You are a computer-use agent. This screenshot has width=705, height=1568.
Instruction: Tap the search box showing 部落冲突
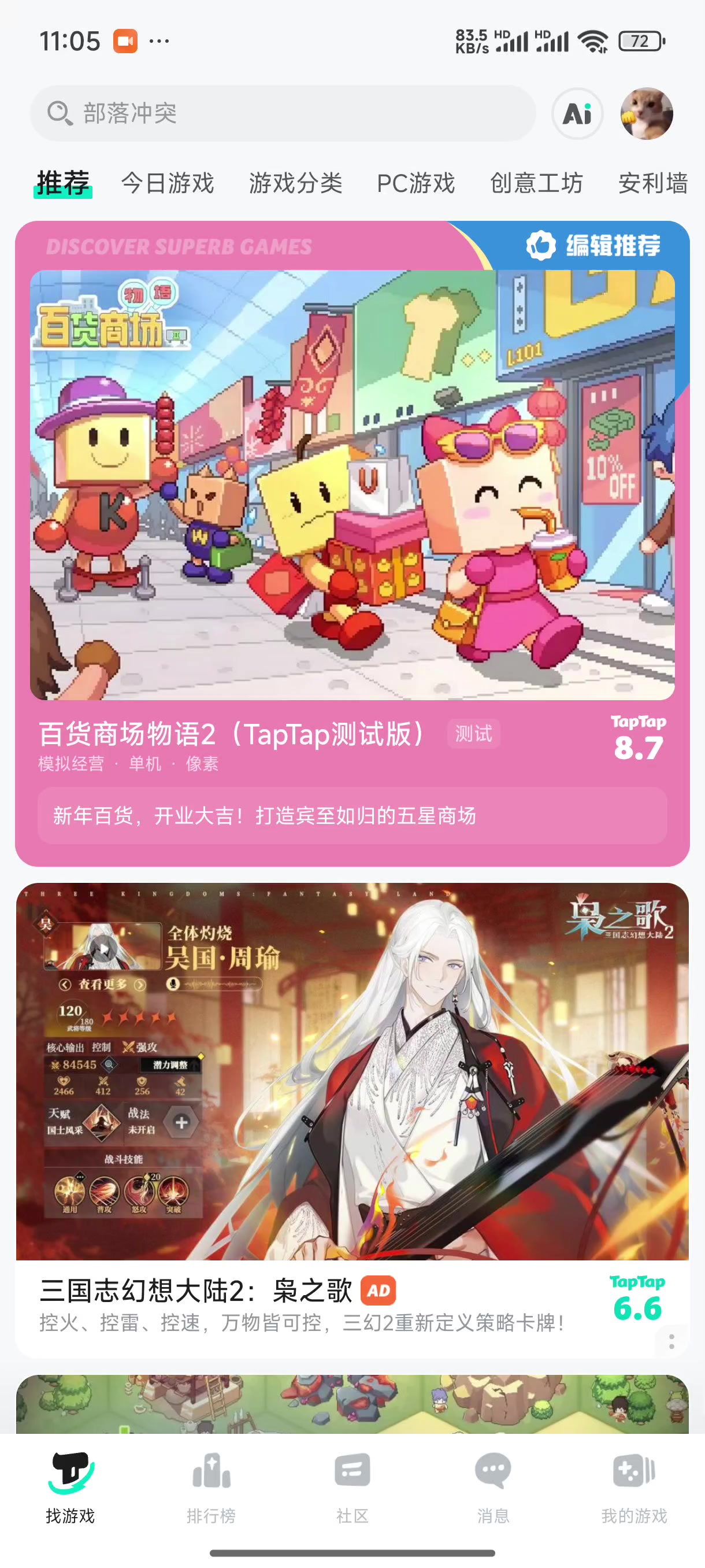[283, 113]
